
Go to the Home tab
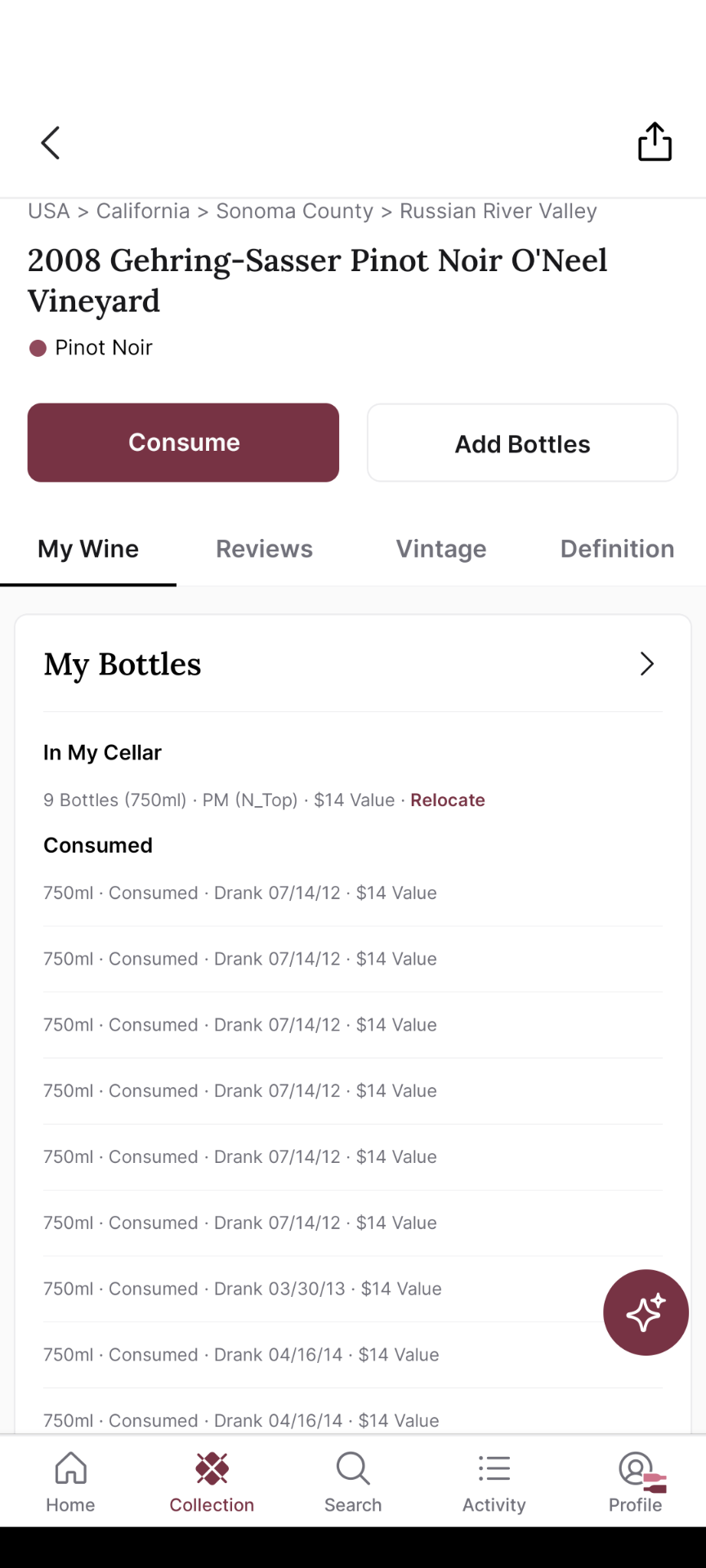(x=70, y=1482)
